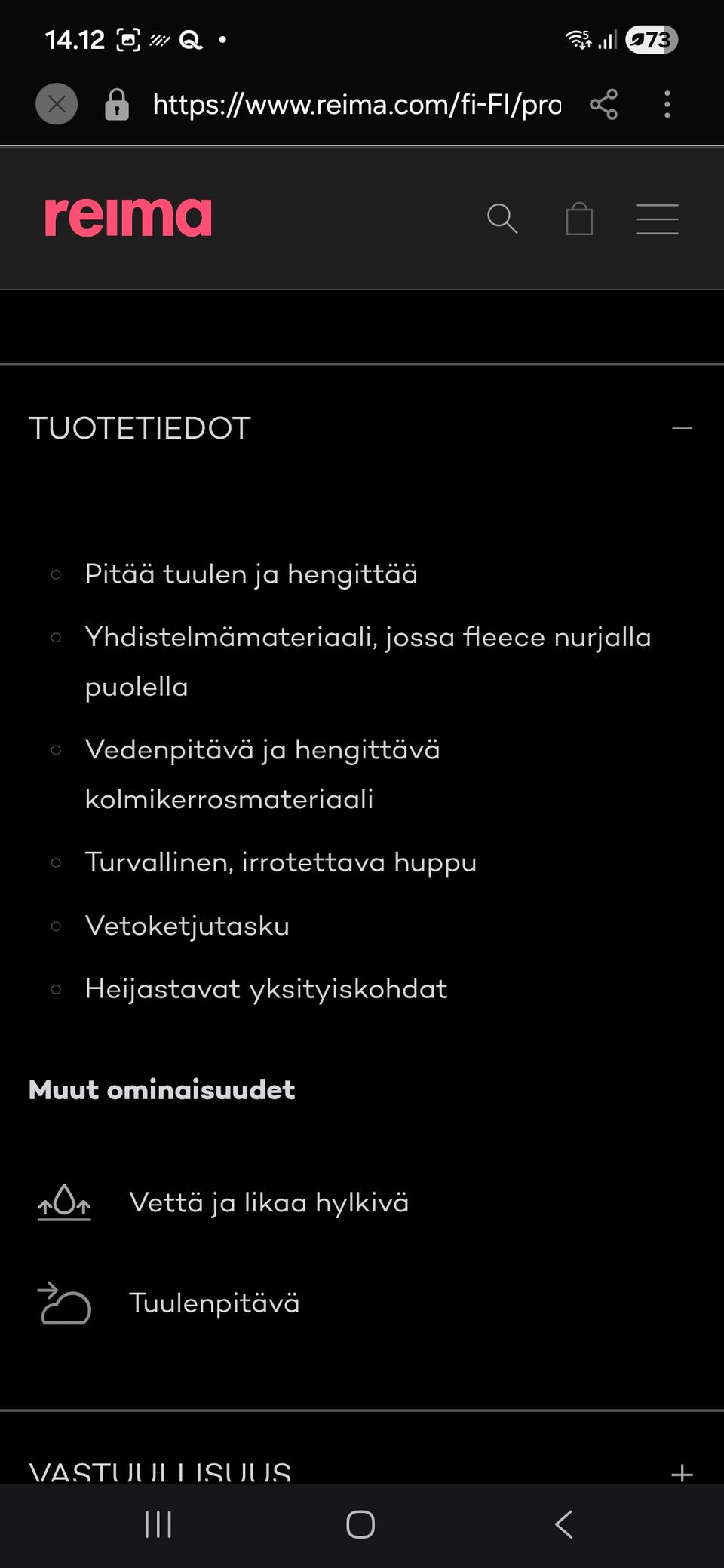The image size is (724, 1568).
Task: Open the browser overflow menu
Action: pyautogui.click(x=667, y=104)
